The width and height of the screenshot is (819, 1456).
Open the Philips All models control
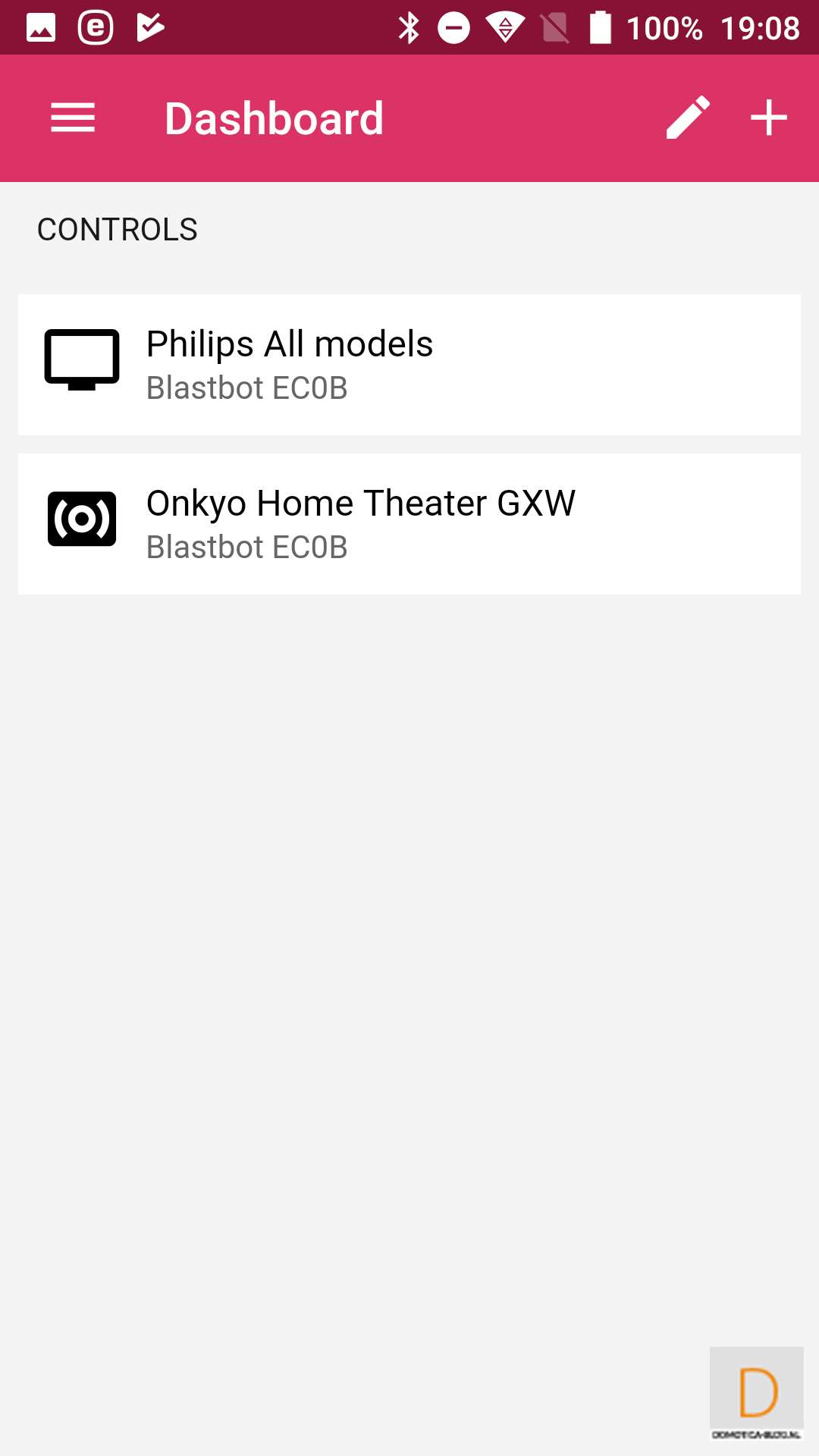pyautogui.click(x=409, y=365)
